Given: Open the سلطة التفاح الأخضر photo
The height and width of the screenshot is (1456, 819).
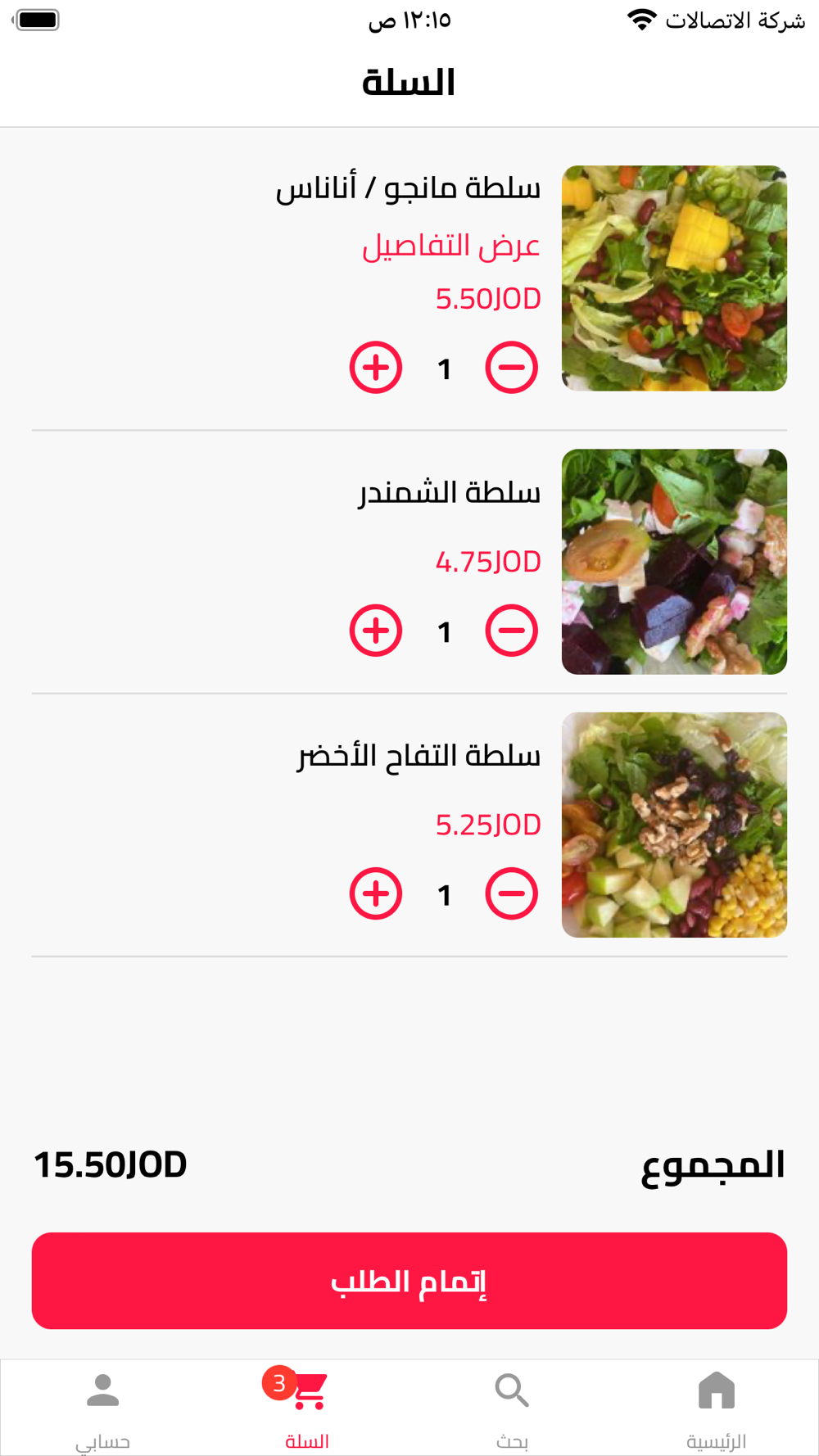Looking at the screenshot, I should click(x=674, y=825).
